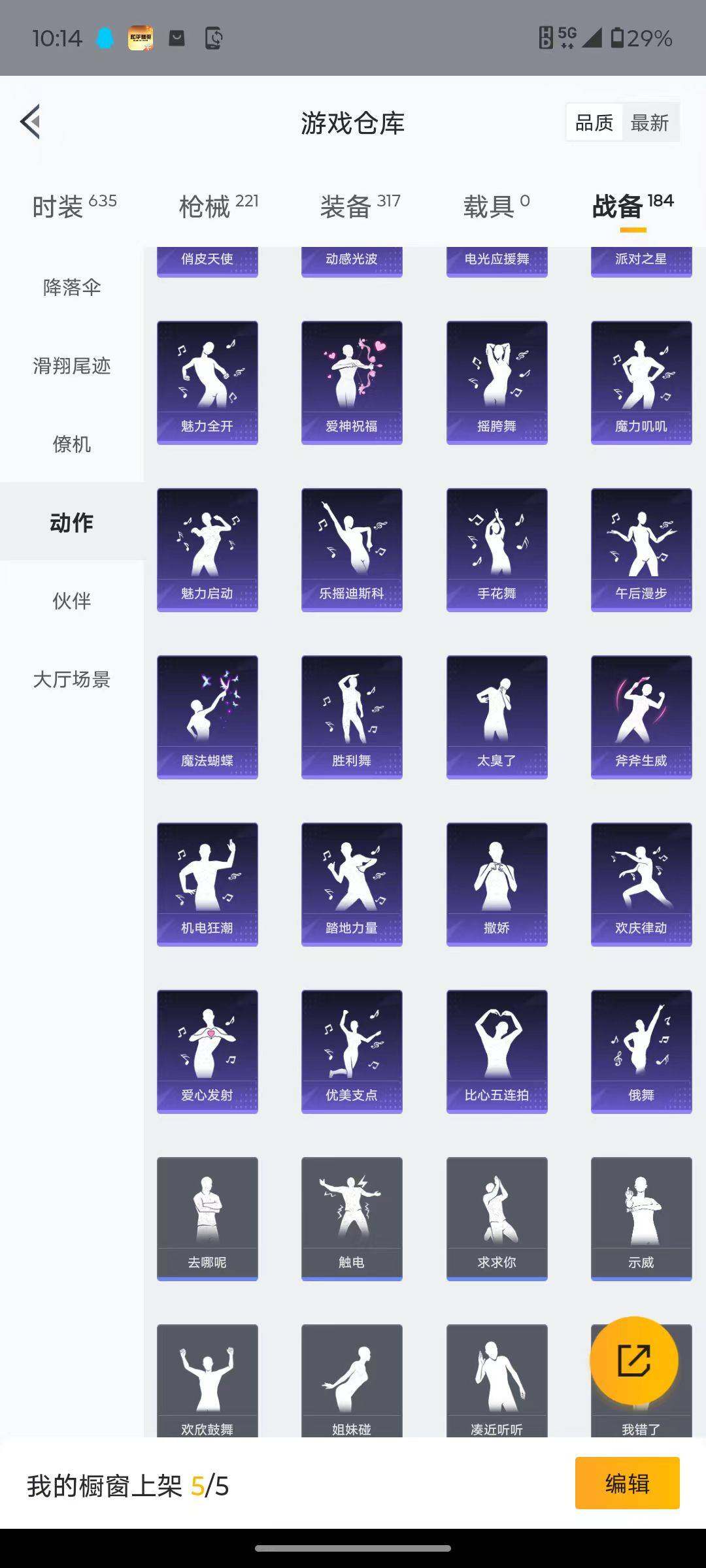Switch sorting to 最新
The width and height of the screenshot is (706, 1568).
tap(650, 122)
